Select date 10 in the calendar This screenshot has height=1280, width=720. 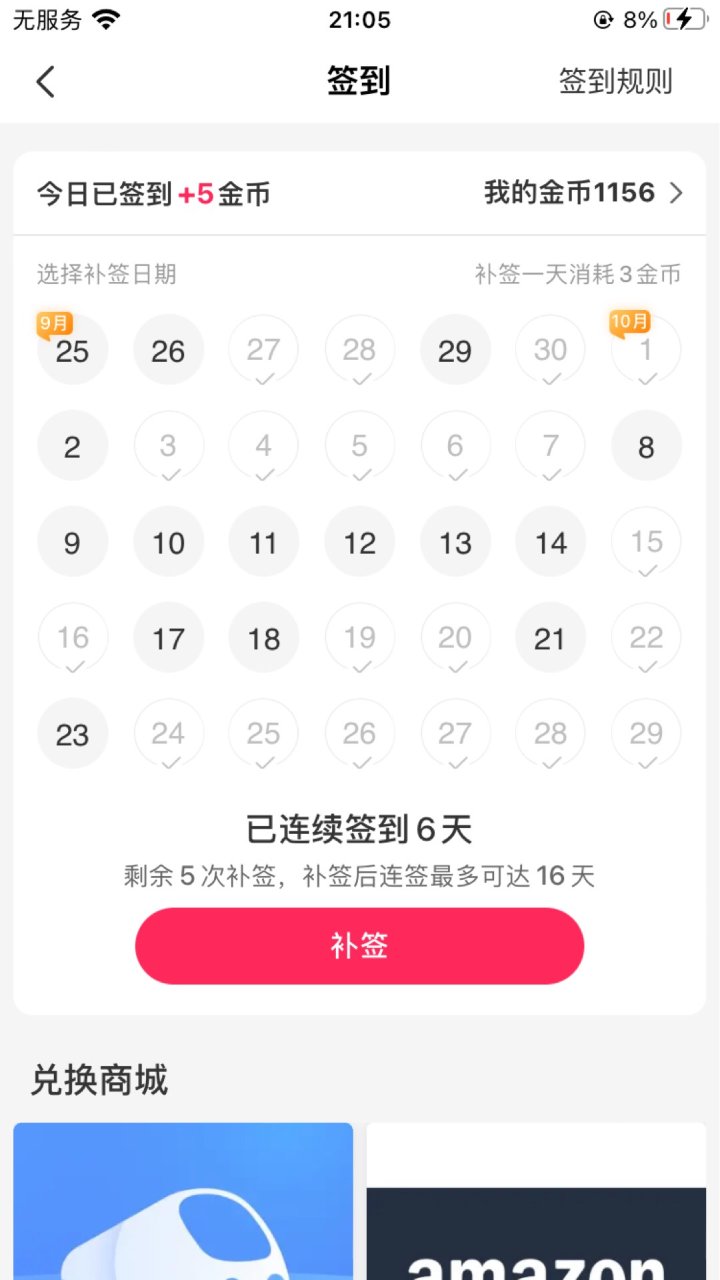pyautogui.click(x=168, y=542)
